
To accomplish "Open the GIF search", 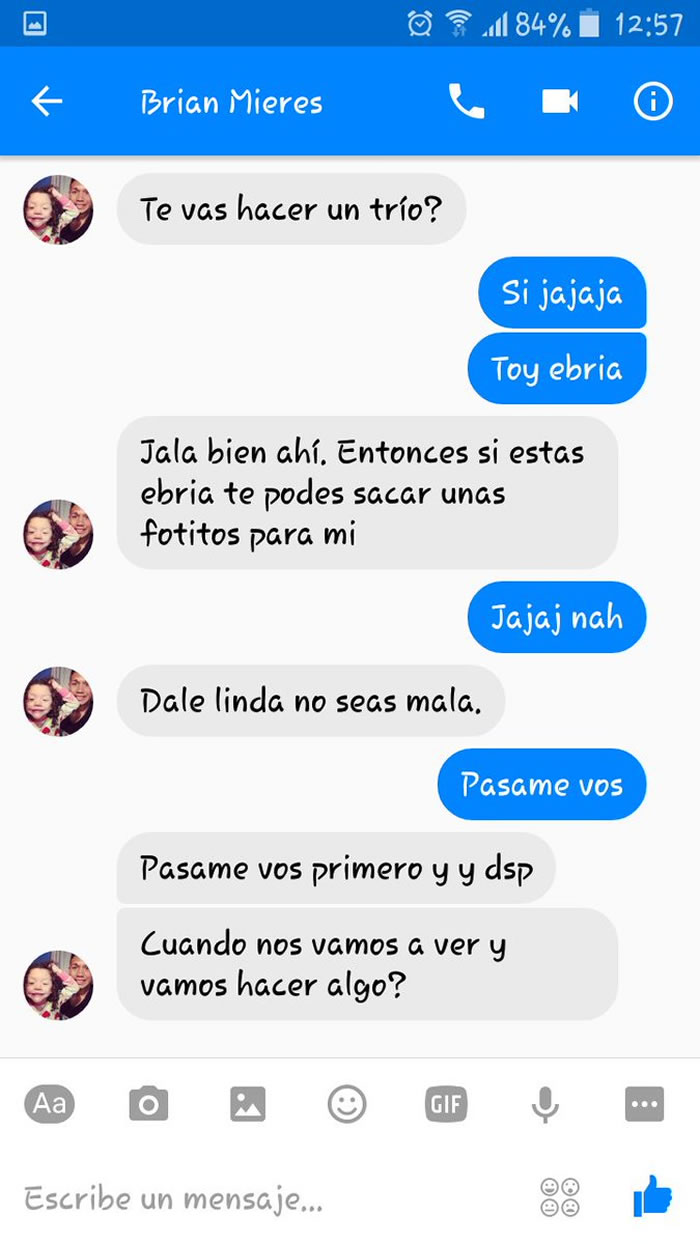I will click(445, 1104).
